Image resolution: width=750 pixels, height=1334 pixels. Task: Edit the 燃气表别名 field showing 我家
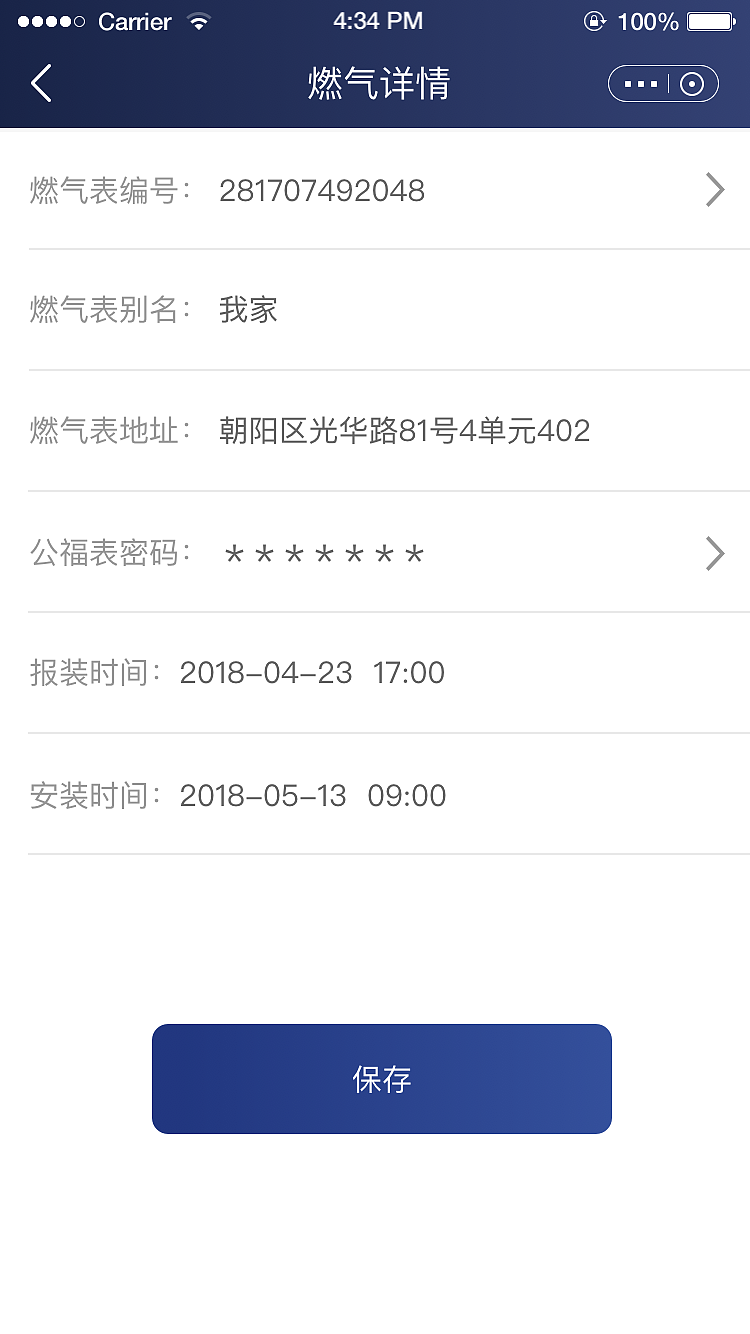point(247,310)
